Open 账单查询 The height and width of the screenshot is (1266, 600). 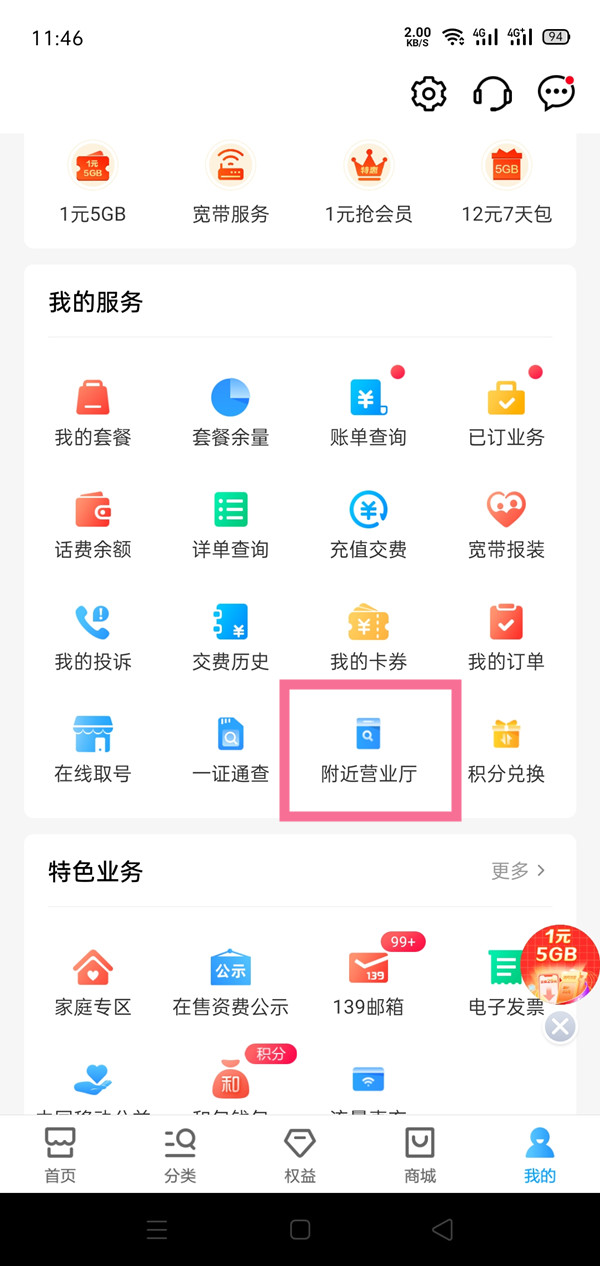coord(368,410)
